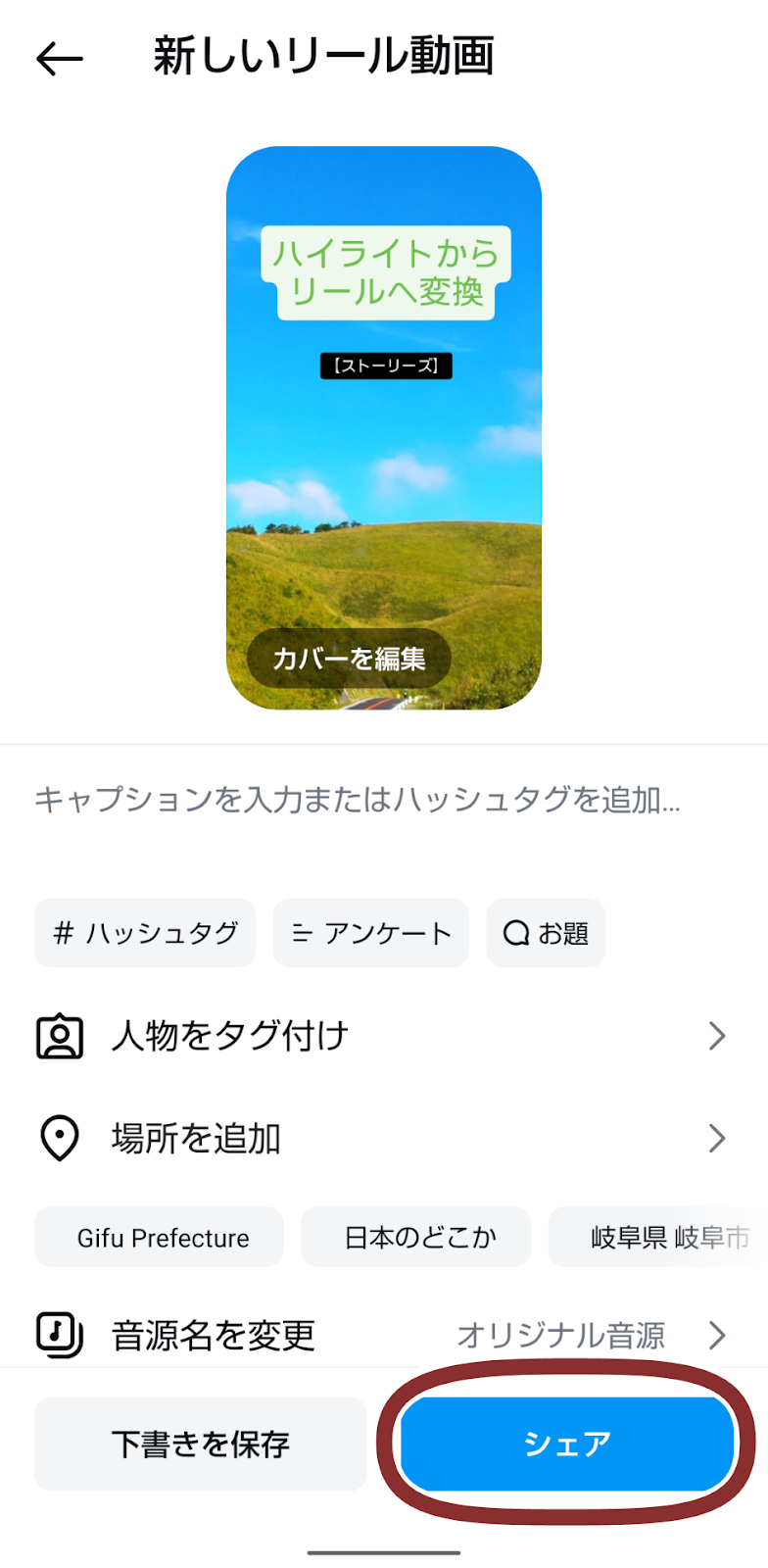Choose 日本のどこか location chip
This screenshot has width=768, height=1568.
416,1238
